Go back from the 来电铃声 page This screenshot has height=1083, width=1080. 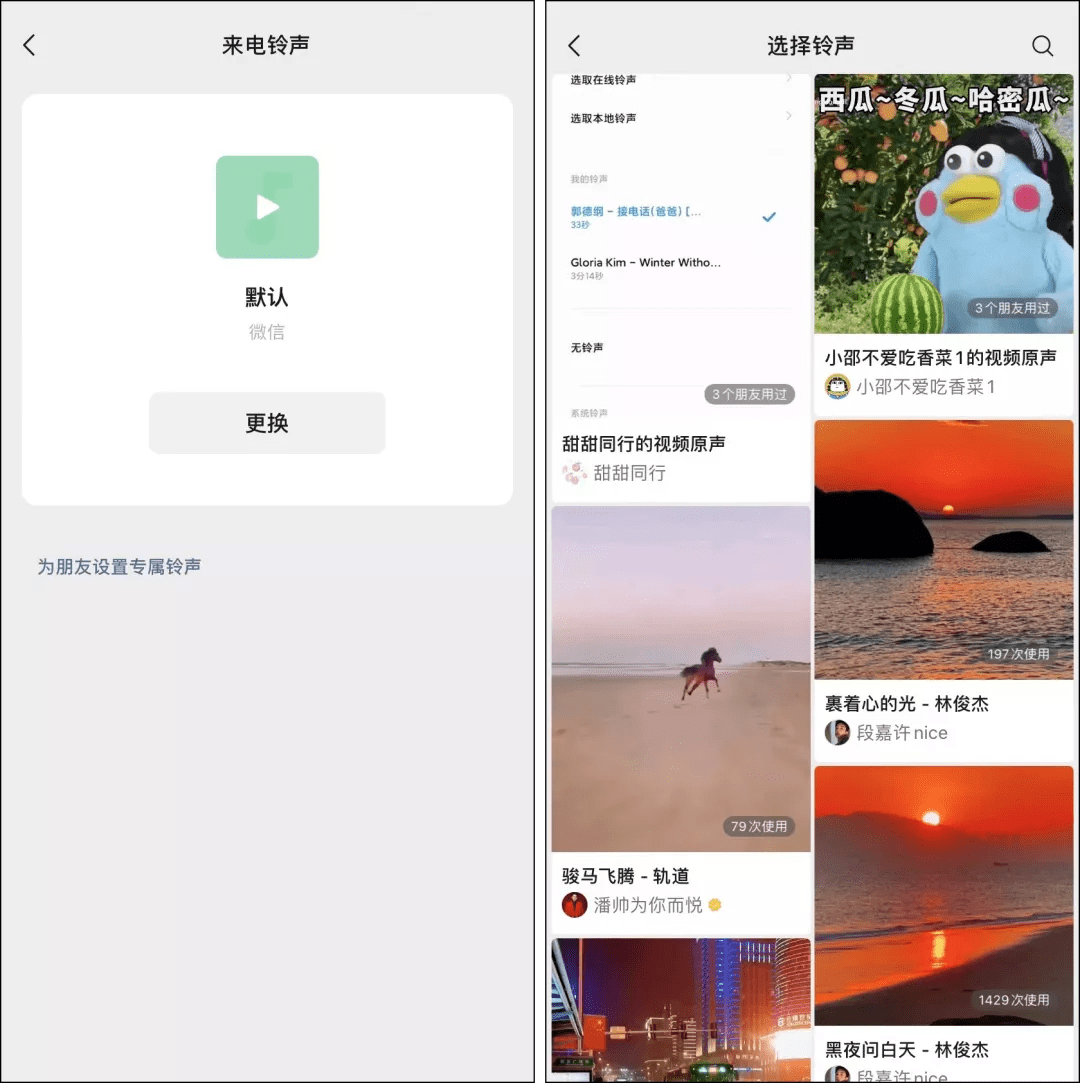tap(29, 45)
